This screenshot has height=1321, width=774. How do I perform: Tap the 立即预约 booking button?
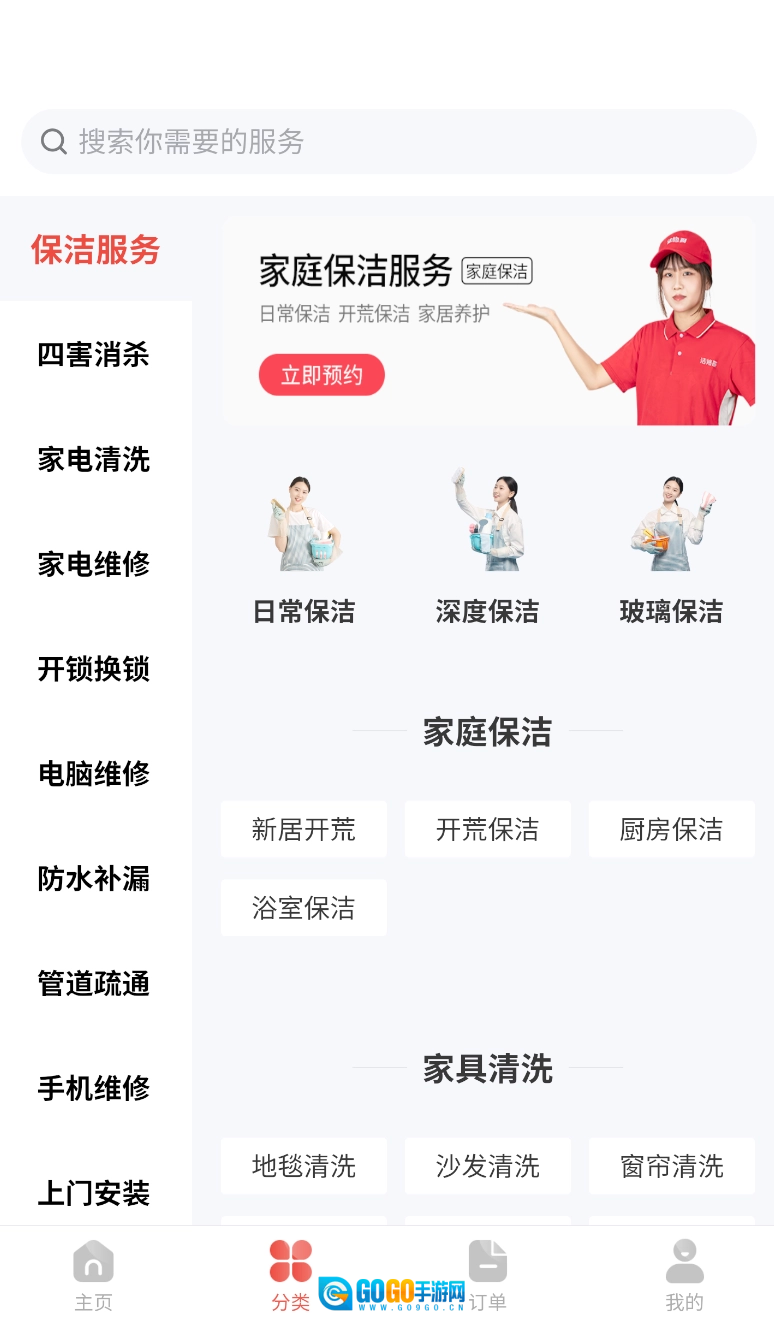(321, 374)
